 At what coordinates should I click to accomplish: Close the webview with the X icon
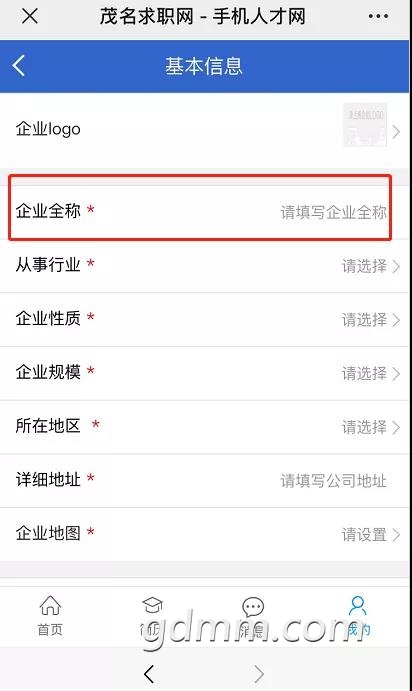30,16
